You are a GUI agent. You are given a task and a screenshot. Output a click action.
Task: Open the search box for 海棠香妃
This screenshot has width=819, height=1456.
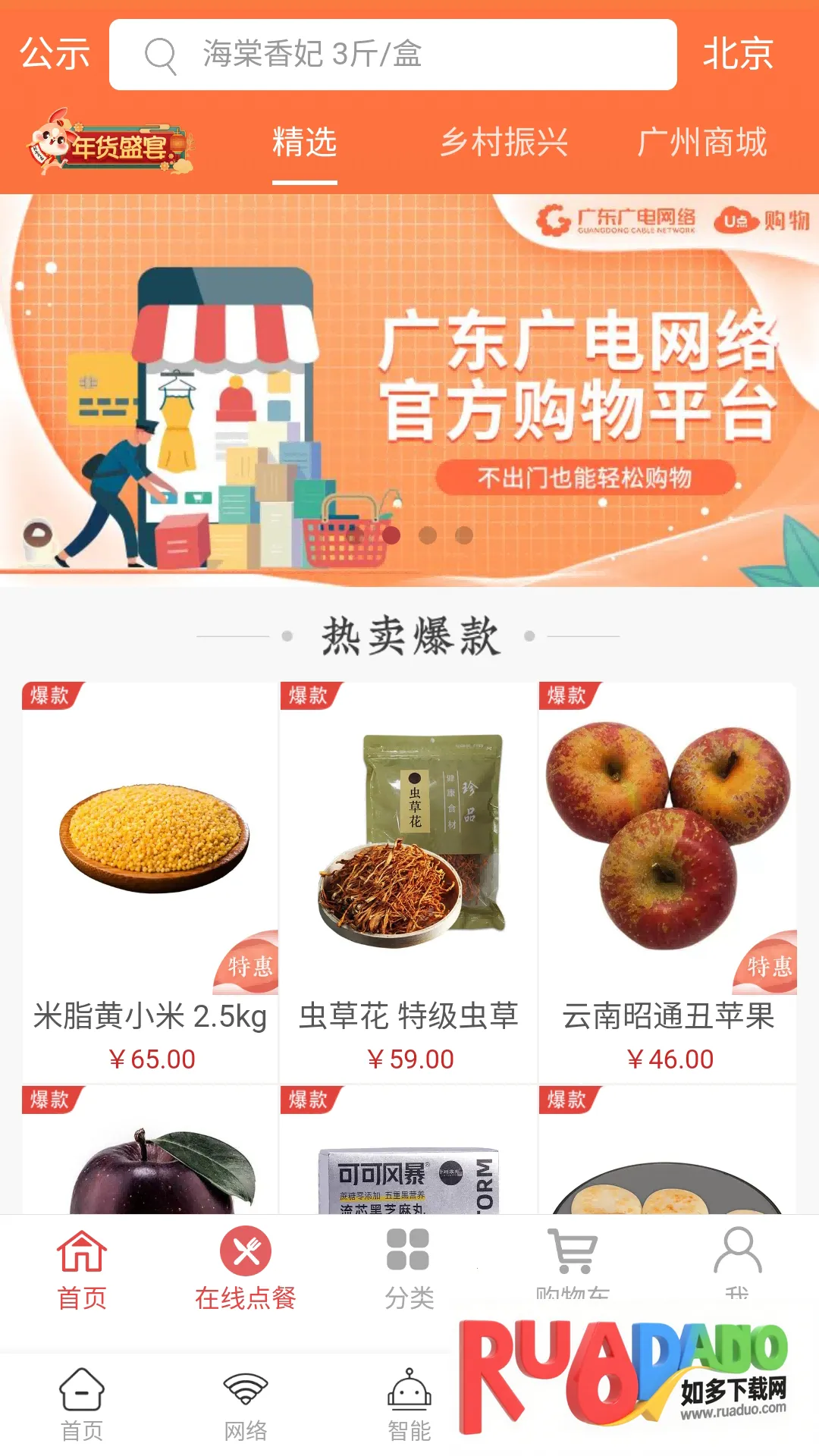point(393,55)
